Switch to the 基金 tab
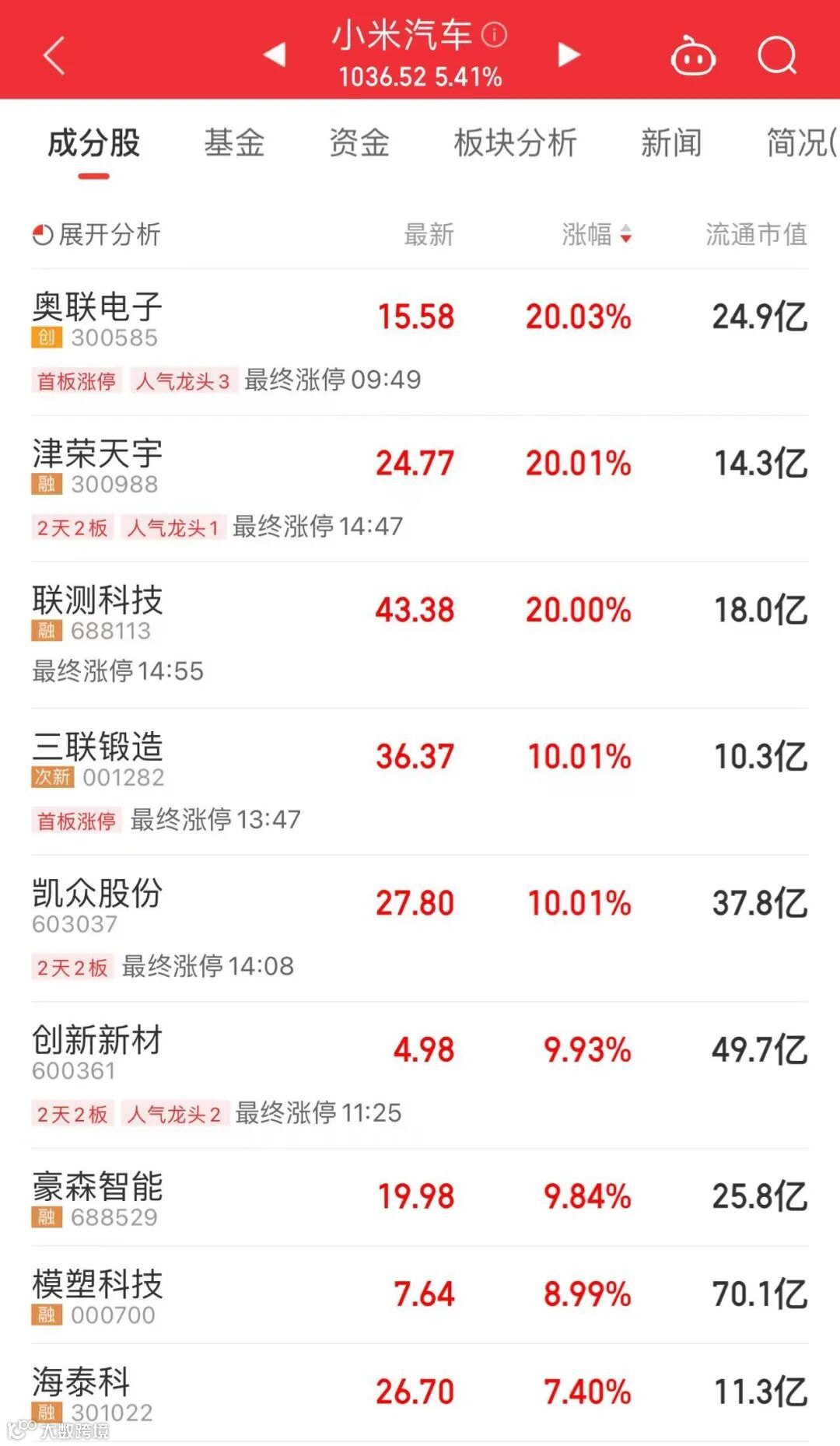 pyautogui.click(x=234, y=143)
